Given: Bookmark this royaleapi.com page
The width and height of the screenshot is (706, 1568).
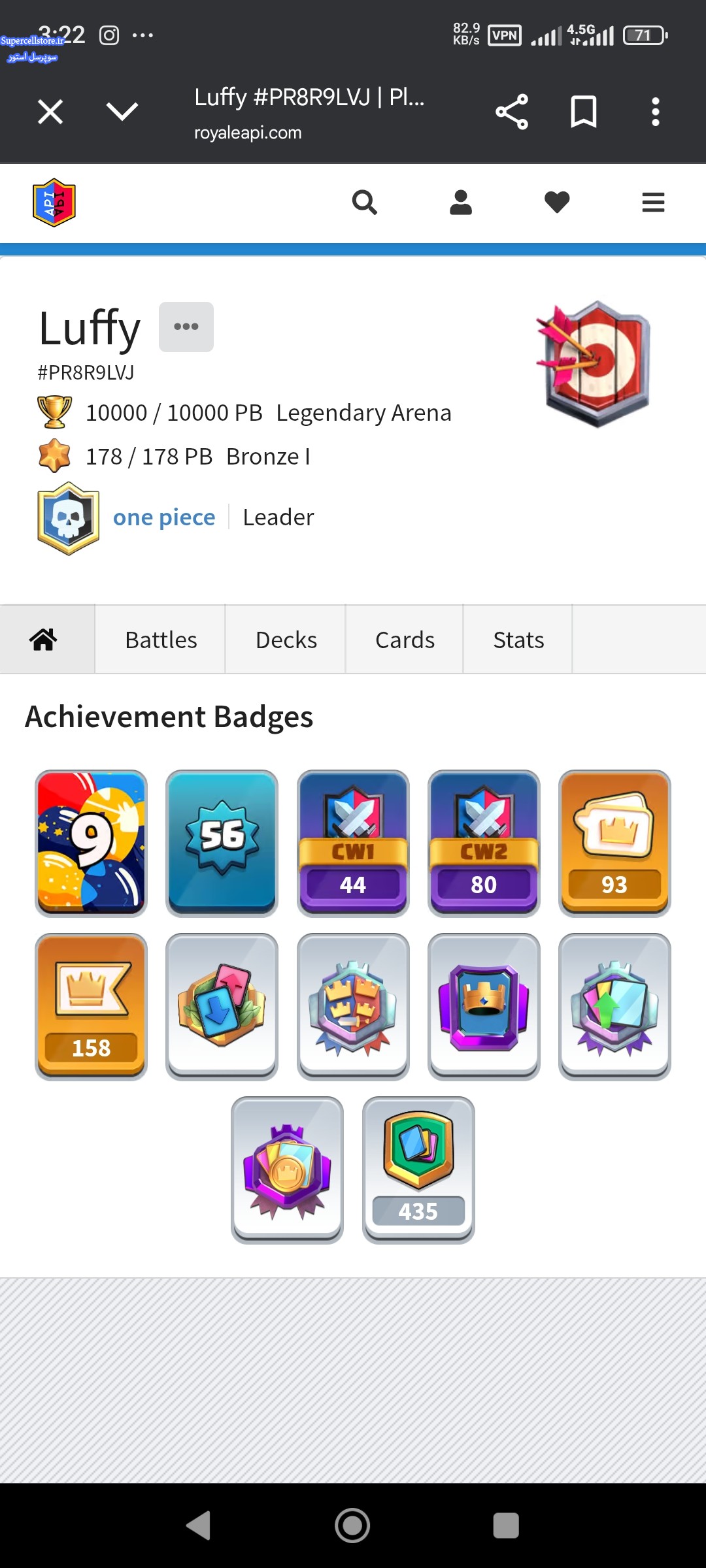Looking at the screenshot, I should 583,112.
